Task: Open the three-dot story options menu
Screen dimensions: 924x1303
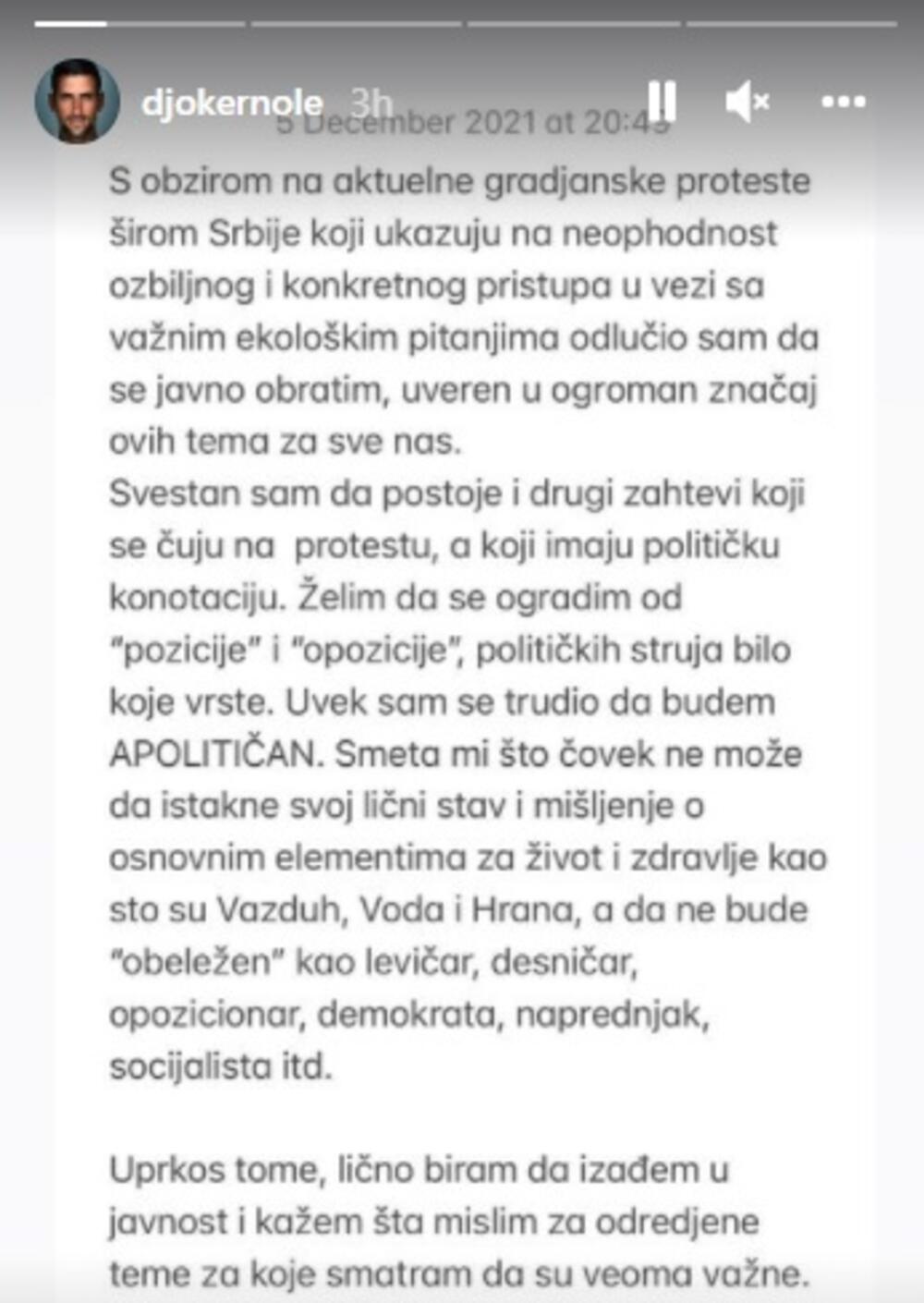Action: pyautogui.click(x=843, y=102)
